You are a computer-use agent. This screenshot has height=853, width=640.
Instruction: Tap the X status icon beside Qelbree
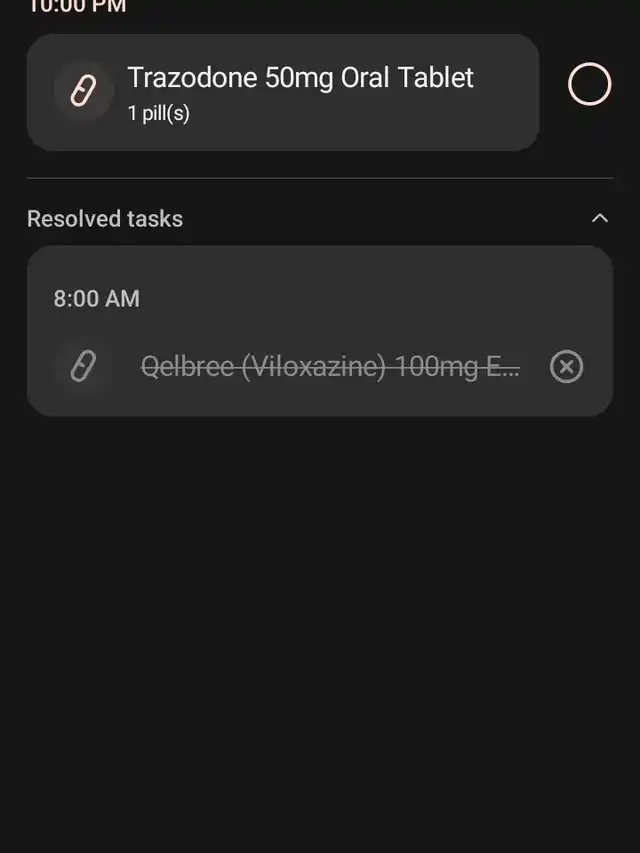[567, 367]
